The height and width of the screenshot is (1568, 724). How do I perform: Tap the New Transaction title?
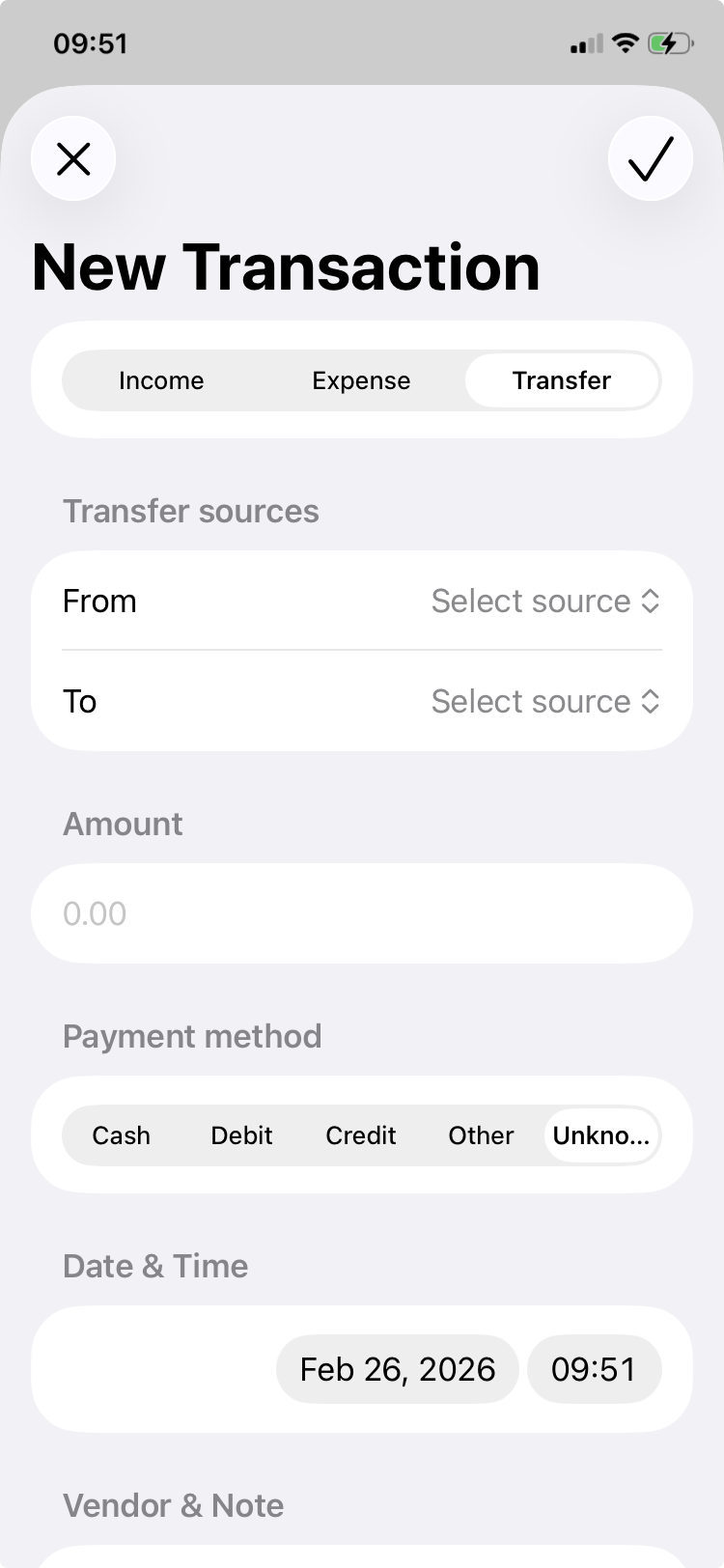click(x=285, y=267)
